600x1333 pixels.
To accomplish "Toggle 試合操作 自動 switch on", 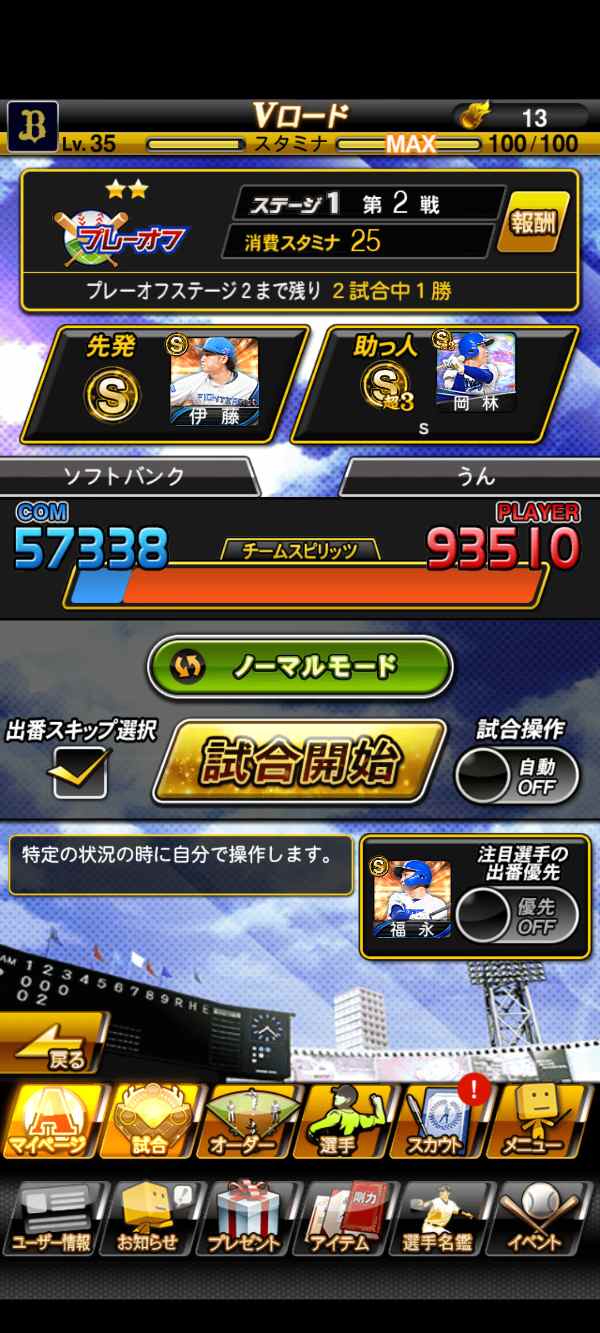I will pos(517,777).
